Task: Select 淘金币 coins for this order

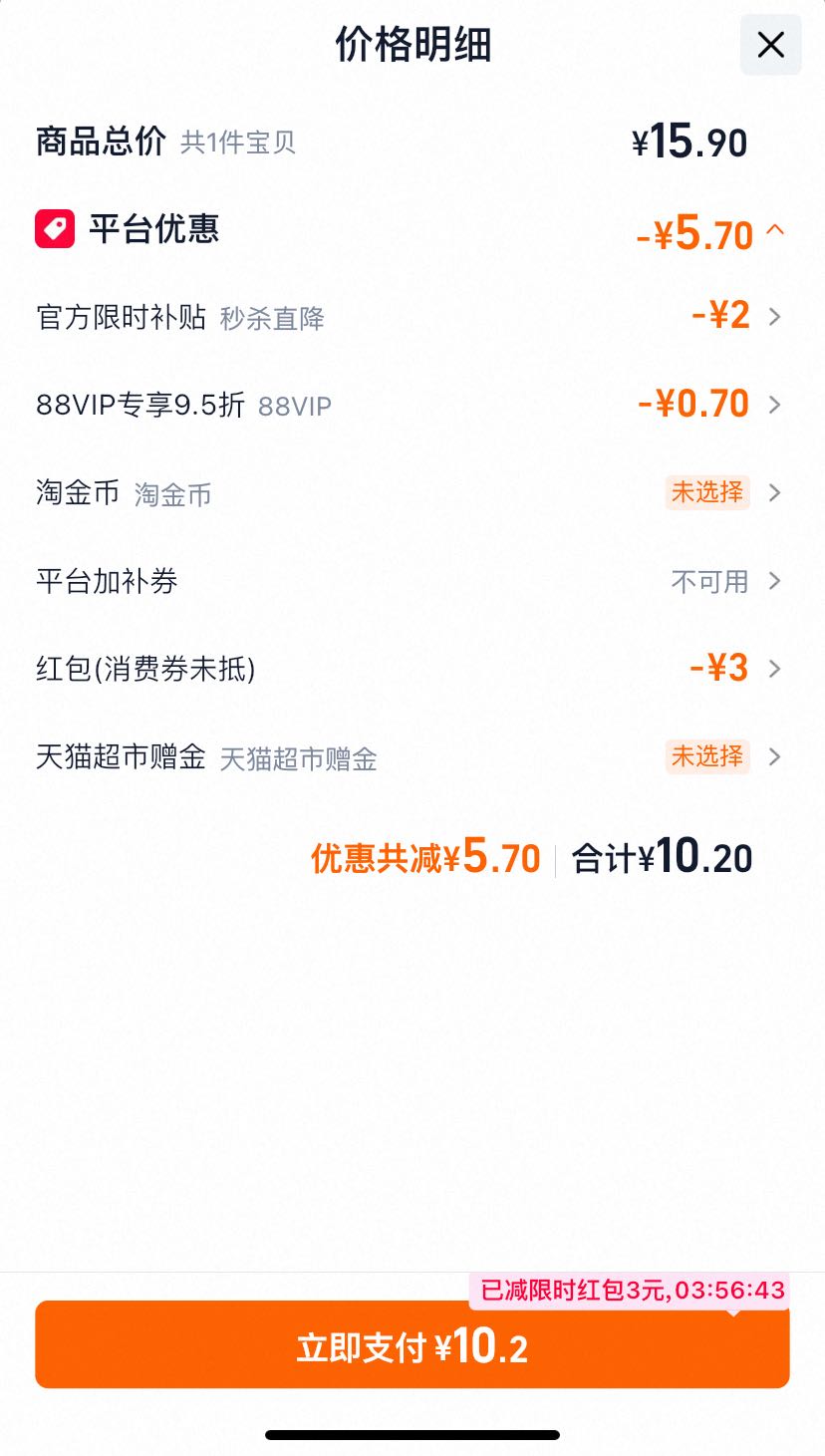Action: coord(411,492)
